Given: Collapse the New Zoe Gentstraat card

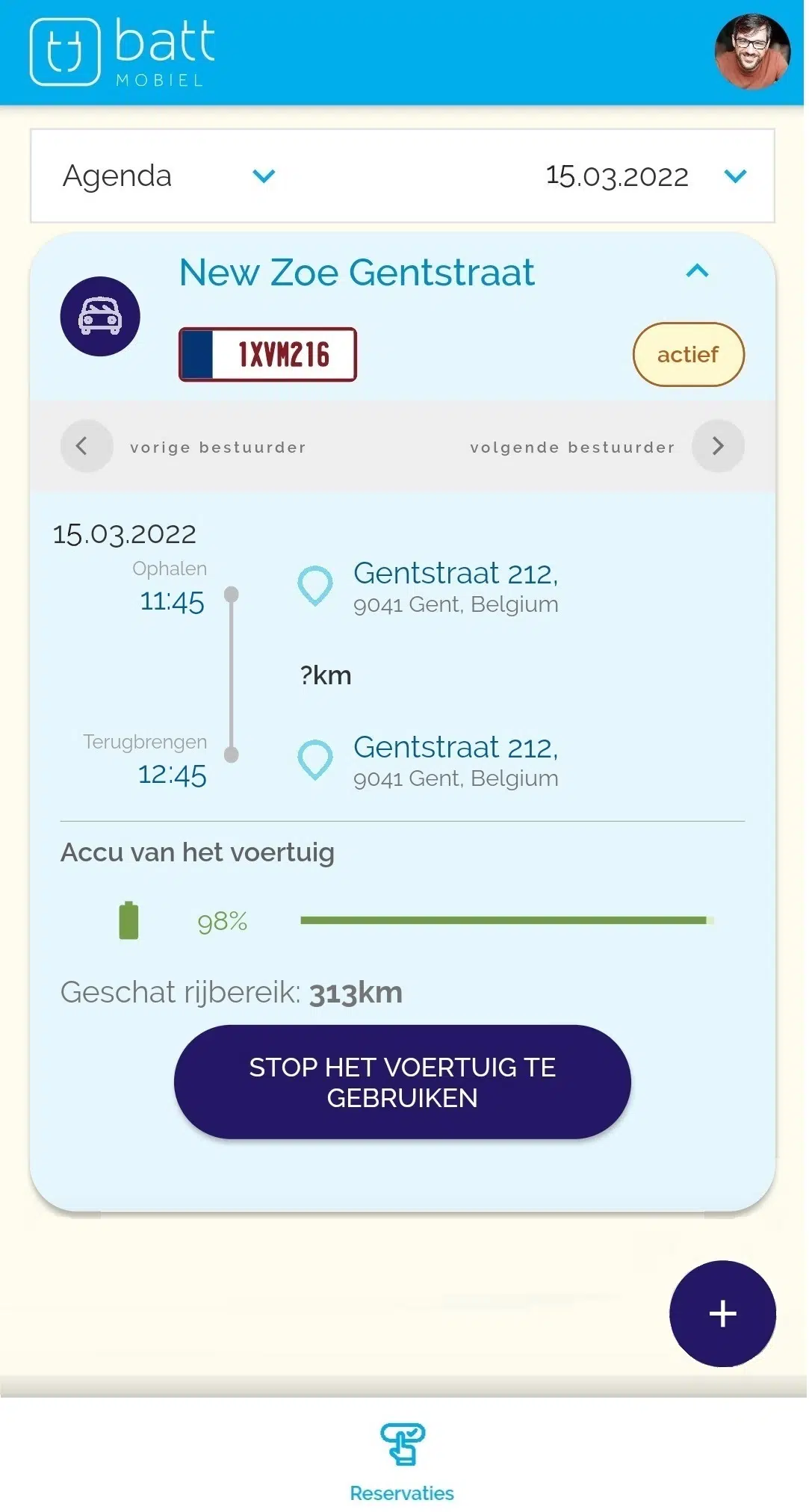Looking at the screenshot, I should tap(696, 271).
